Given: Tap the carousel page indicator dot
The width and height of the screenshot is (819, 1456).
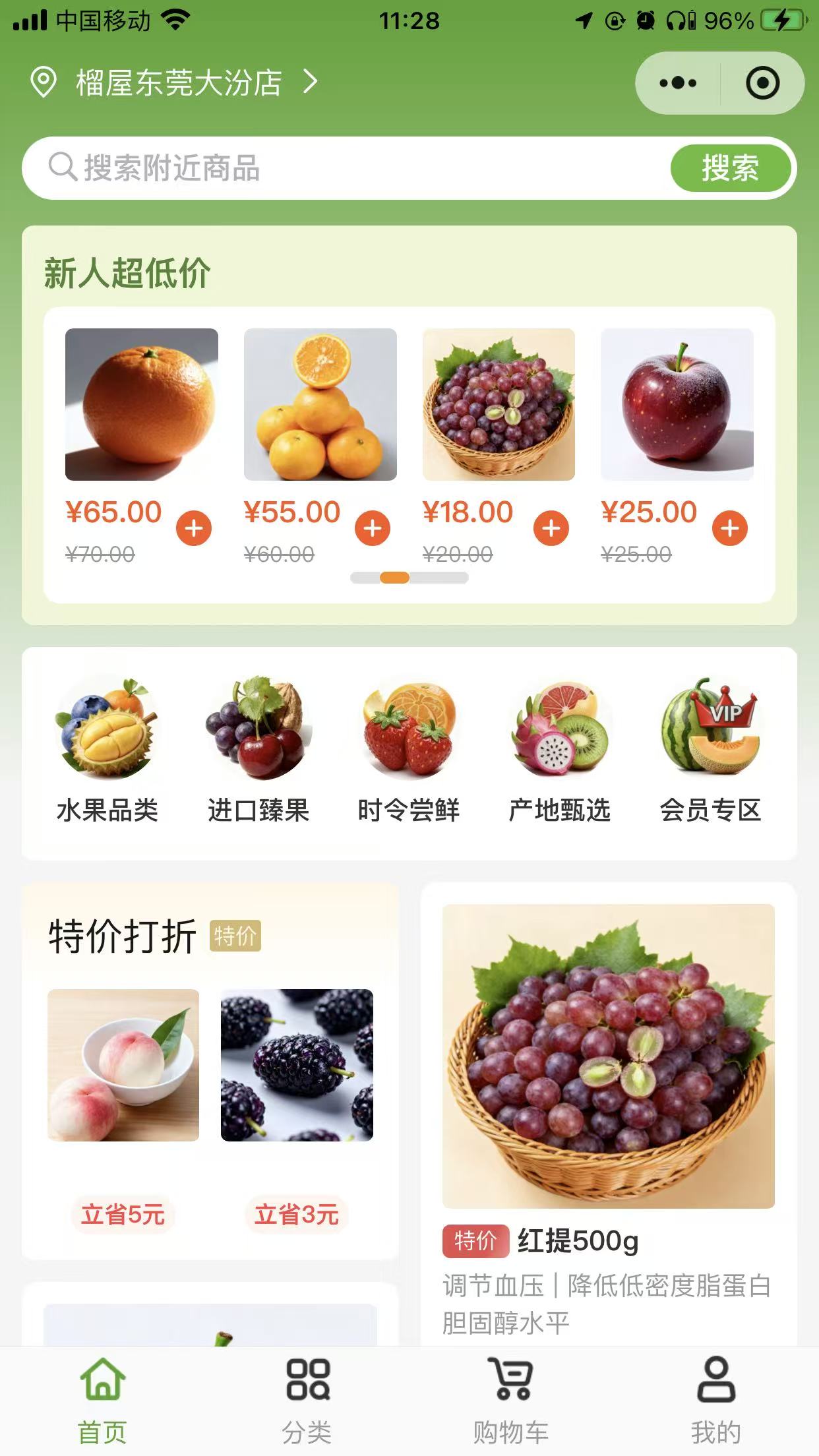Looking at the screenshot, I should pyautogui.click(x=394, y=577).
